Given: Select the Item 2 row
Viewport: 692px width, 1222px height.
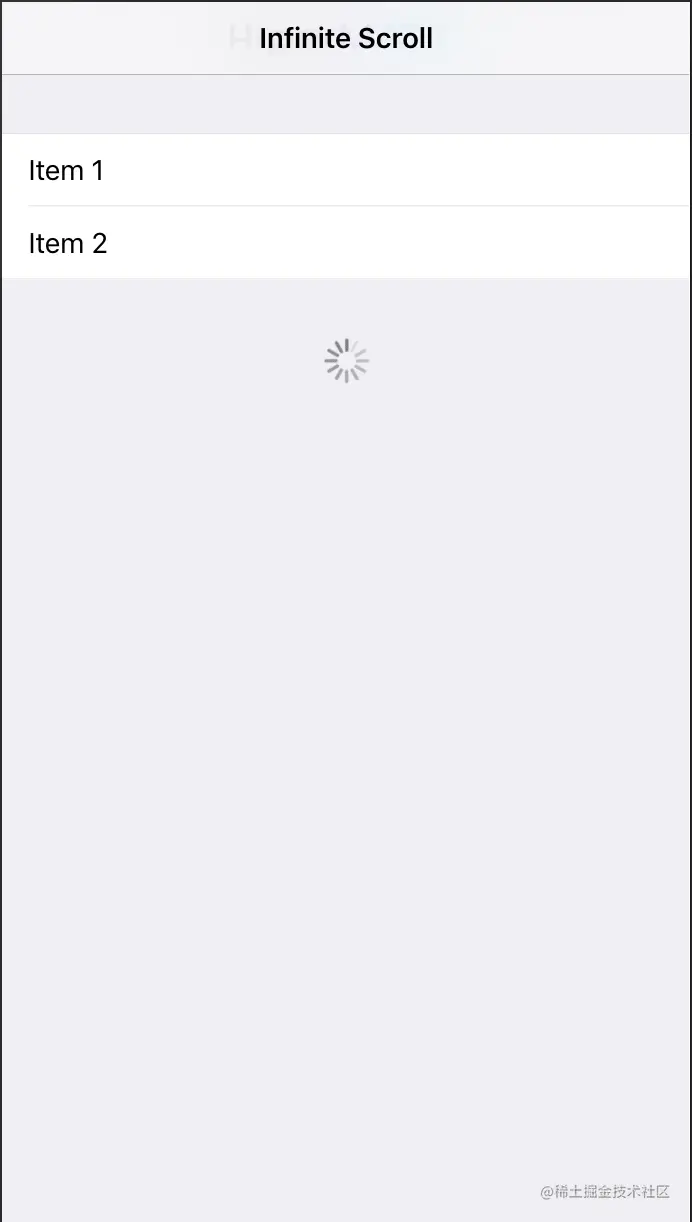Looking at the screenshot, I should pyautogui.click(x=345, y=243).
